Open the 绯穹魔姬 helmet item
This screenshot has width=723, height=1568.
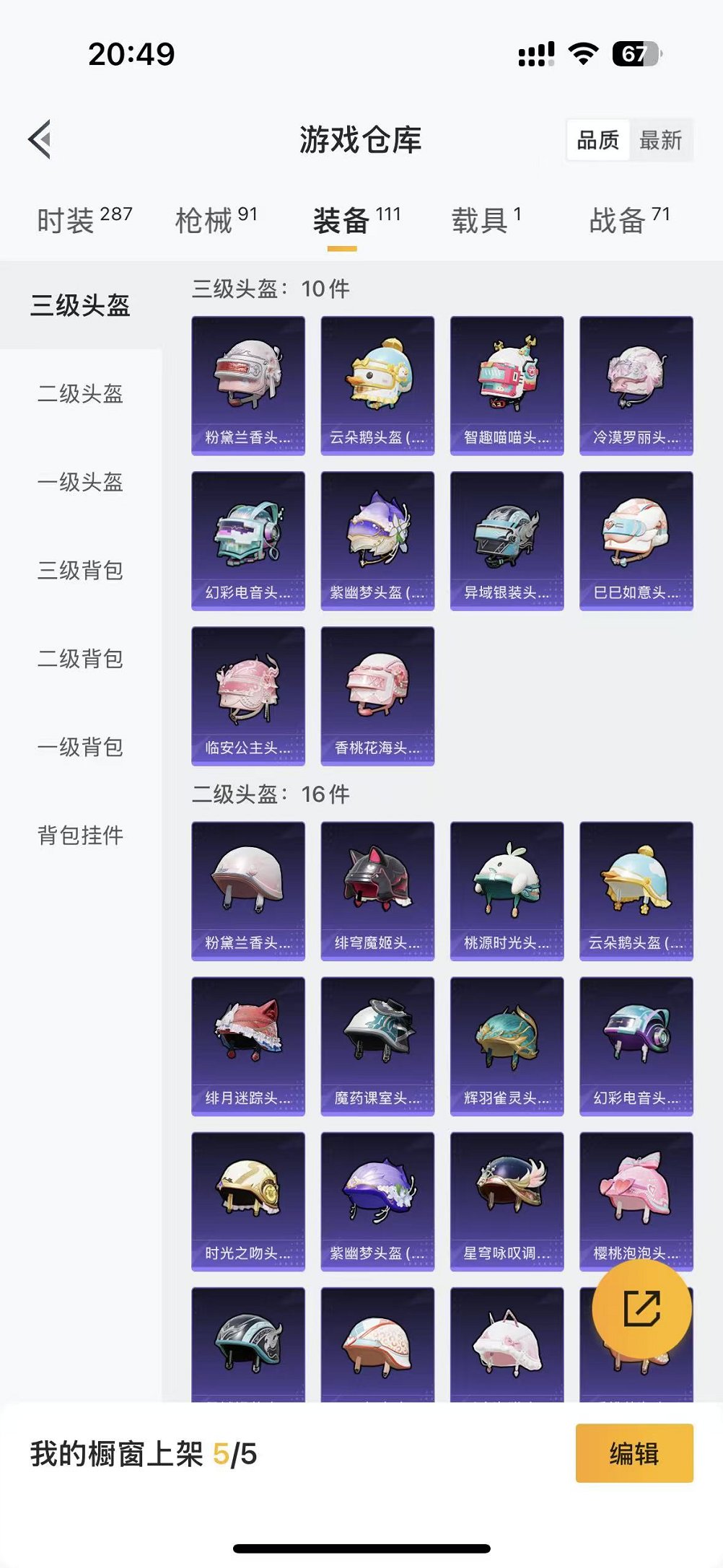[x=377, y=891]
